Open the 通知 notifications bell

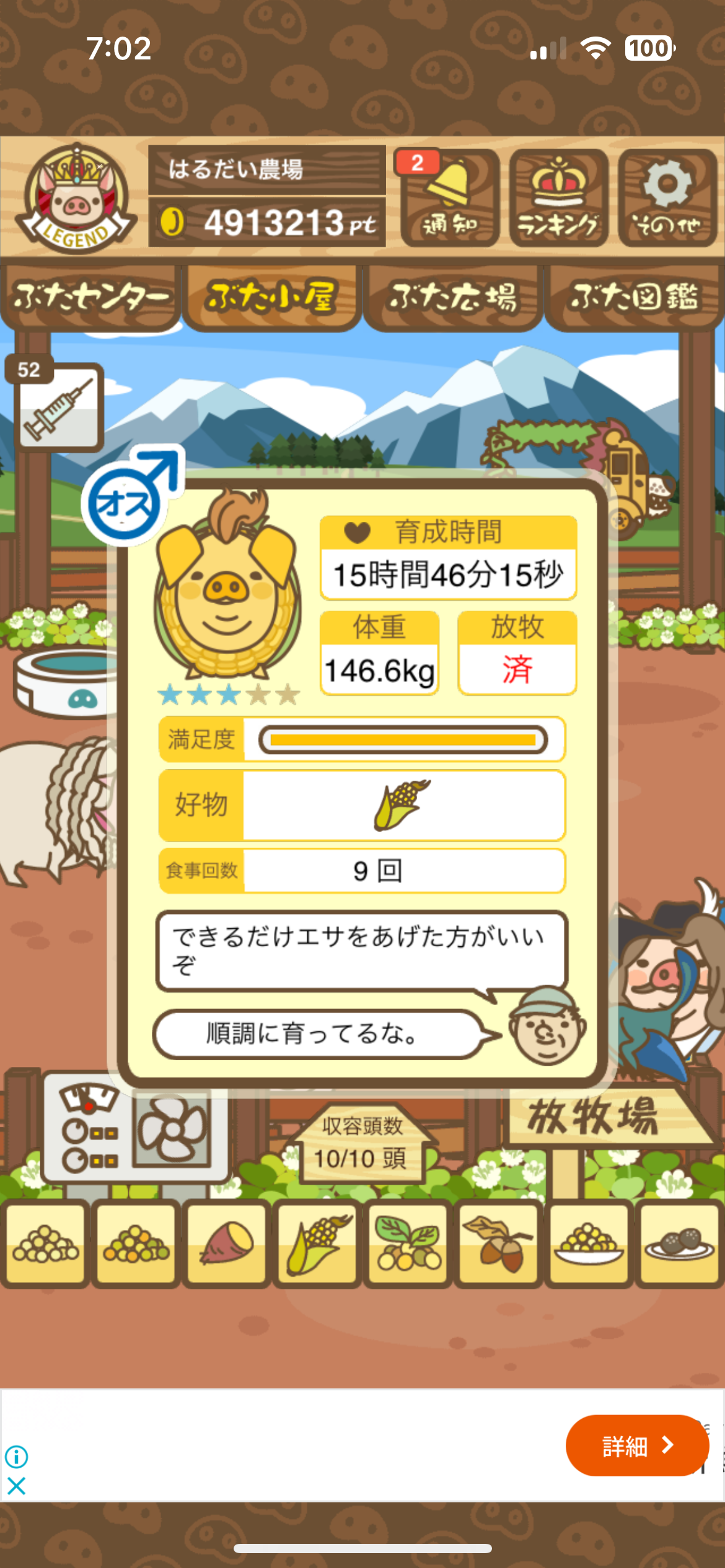pyautogui.click(x=449, y=198)
